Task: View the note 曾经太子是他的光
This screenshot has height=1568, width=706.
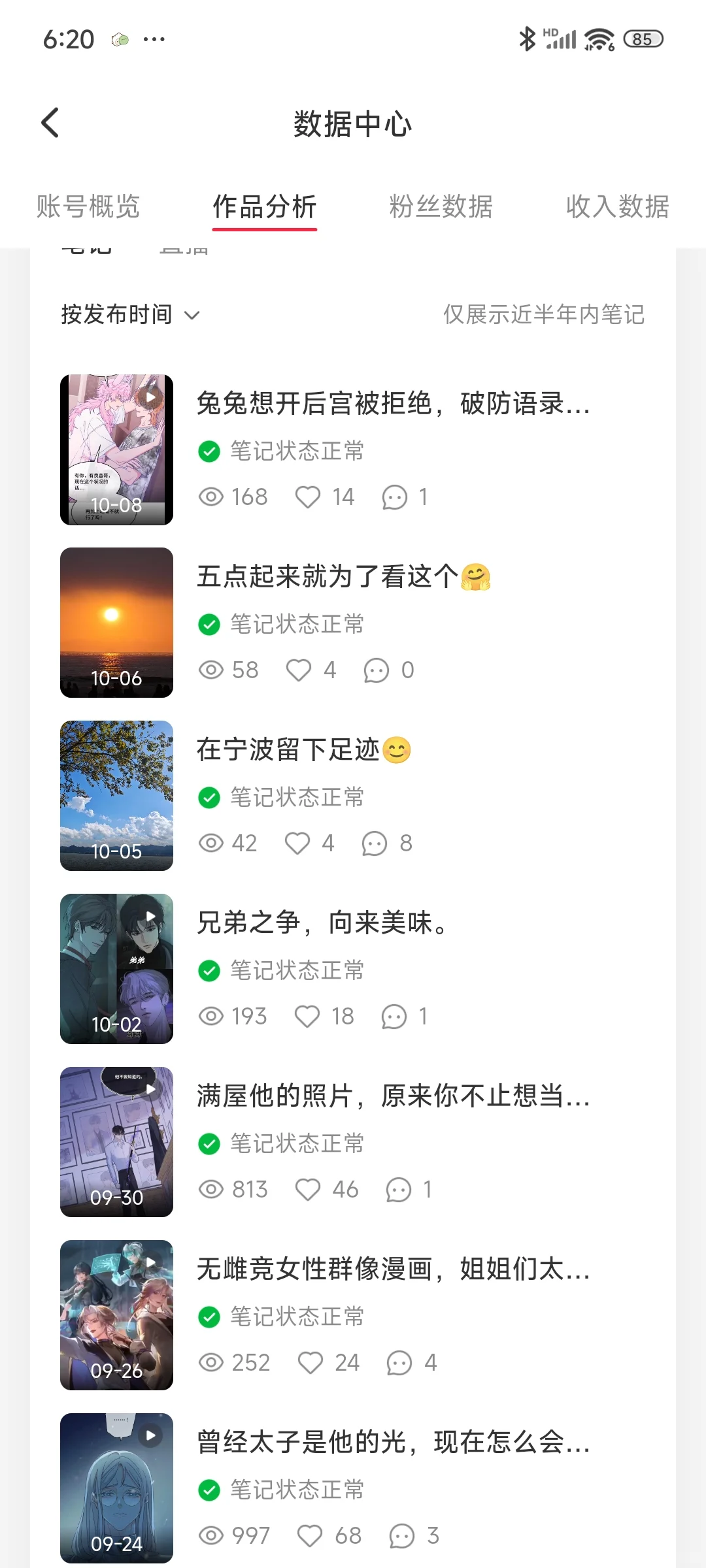Action: click(393, 1443)
